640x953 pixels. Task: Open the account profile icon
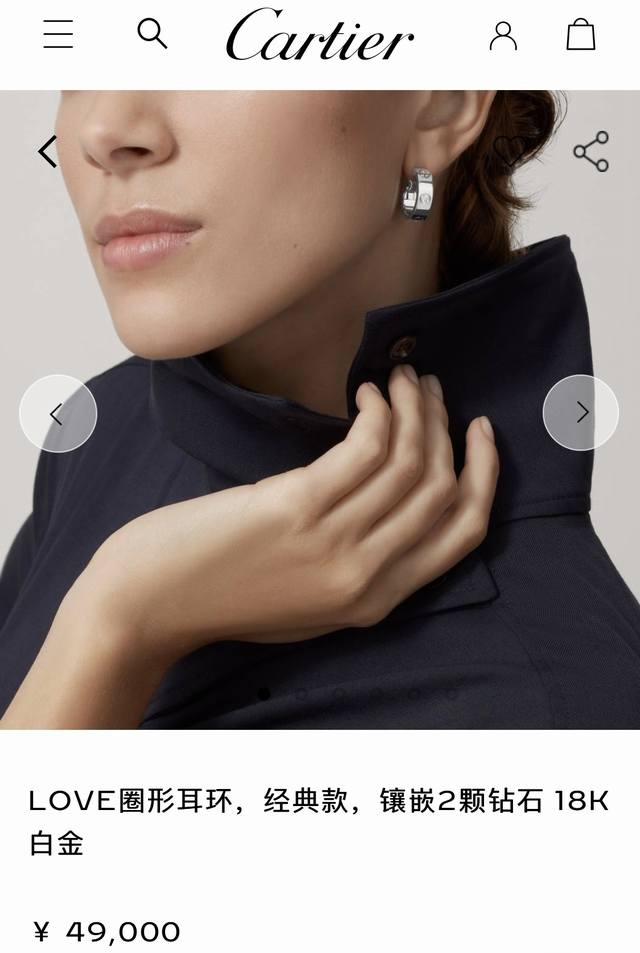pos(503,35)
